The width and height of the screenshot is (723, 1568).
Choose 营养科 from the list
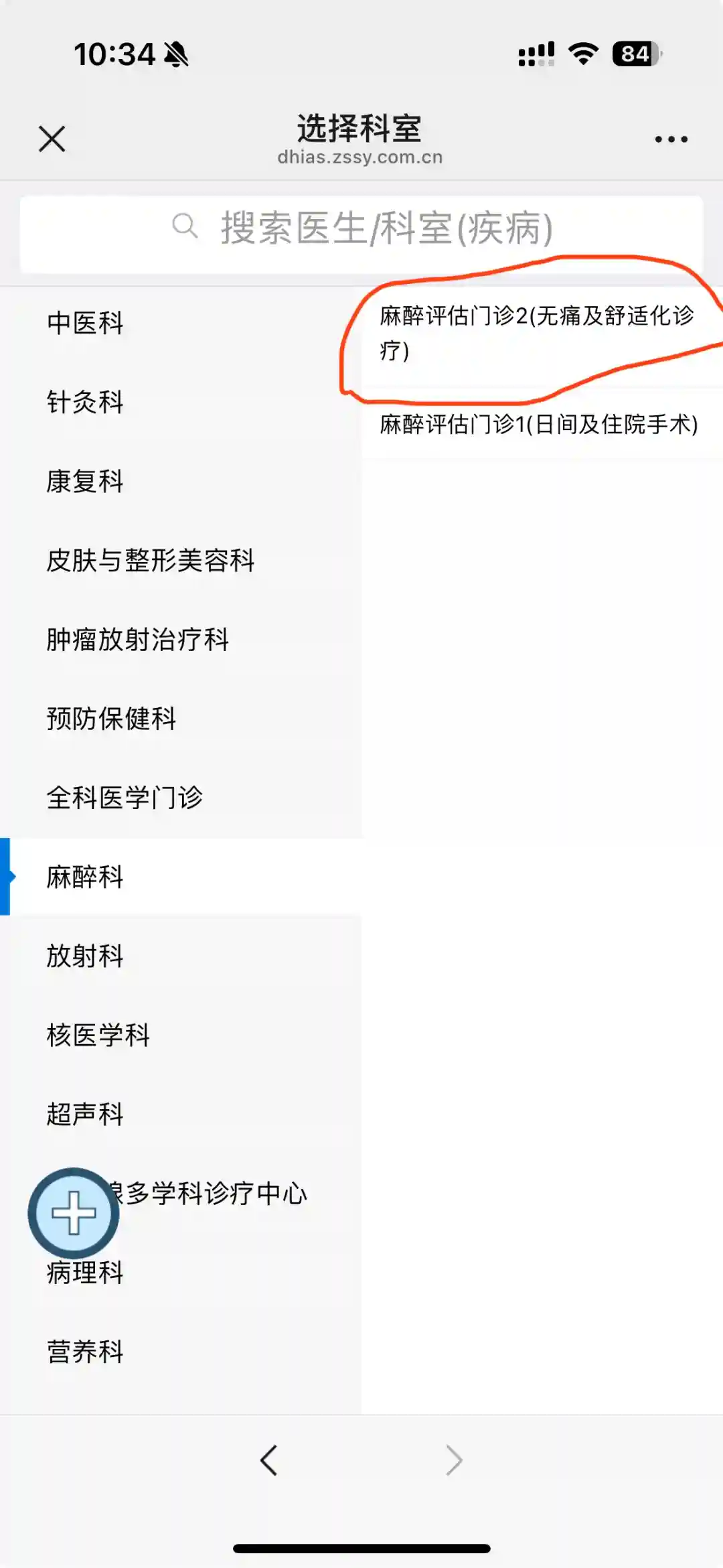[x=86, y=1352]
